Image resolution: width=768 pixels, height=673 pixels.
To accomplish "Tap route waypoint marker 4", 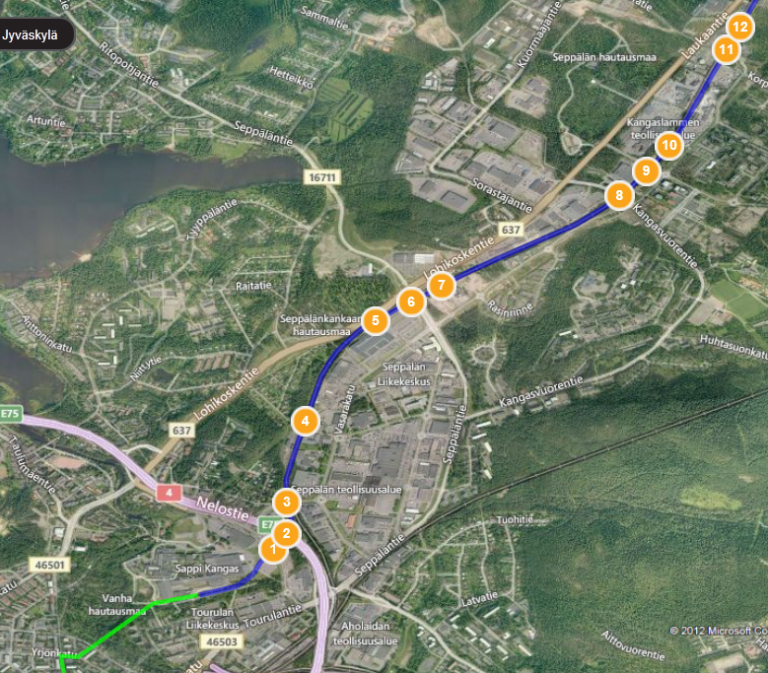I will pos(305,421).
